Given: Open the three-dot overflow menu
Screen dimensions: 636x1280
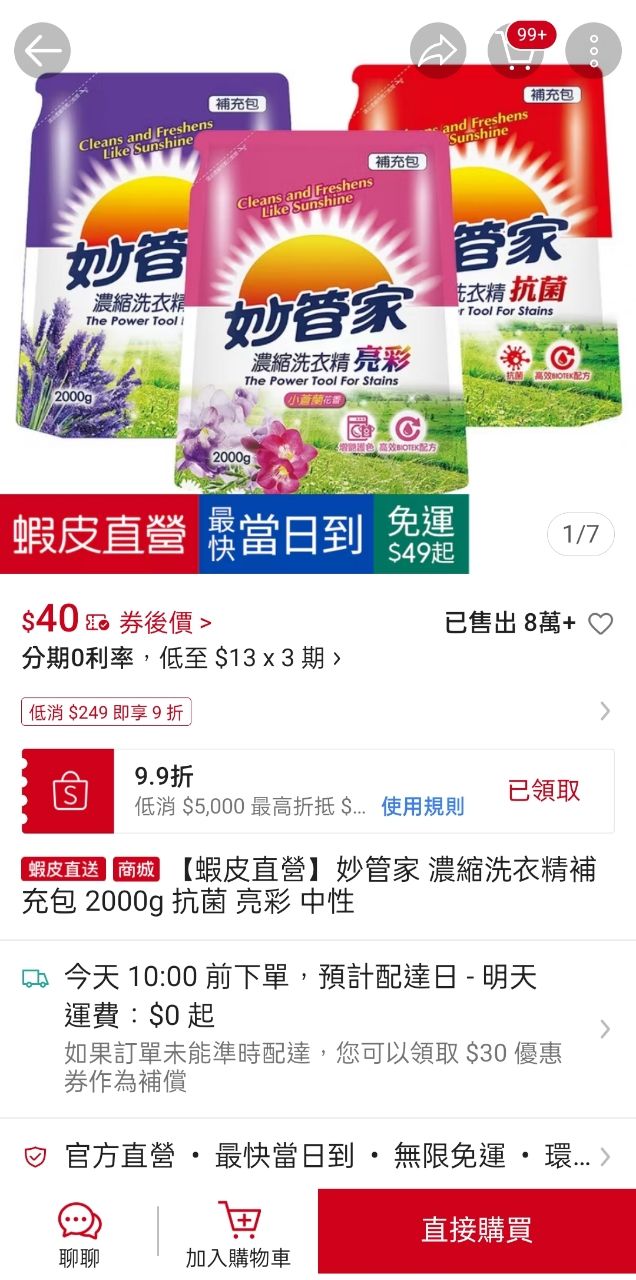Looking at the screenshot, I should (593, 51).
